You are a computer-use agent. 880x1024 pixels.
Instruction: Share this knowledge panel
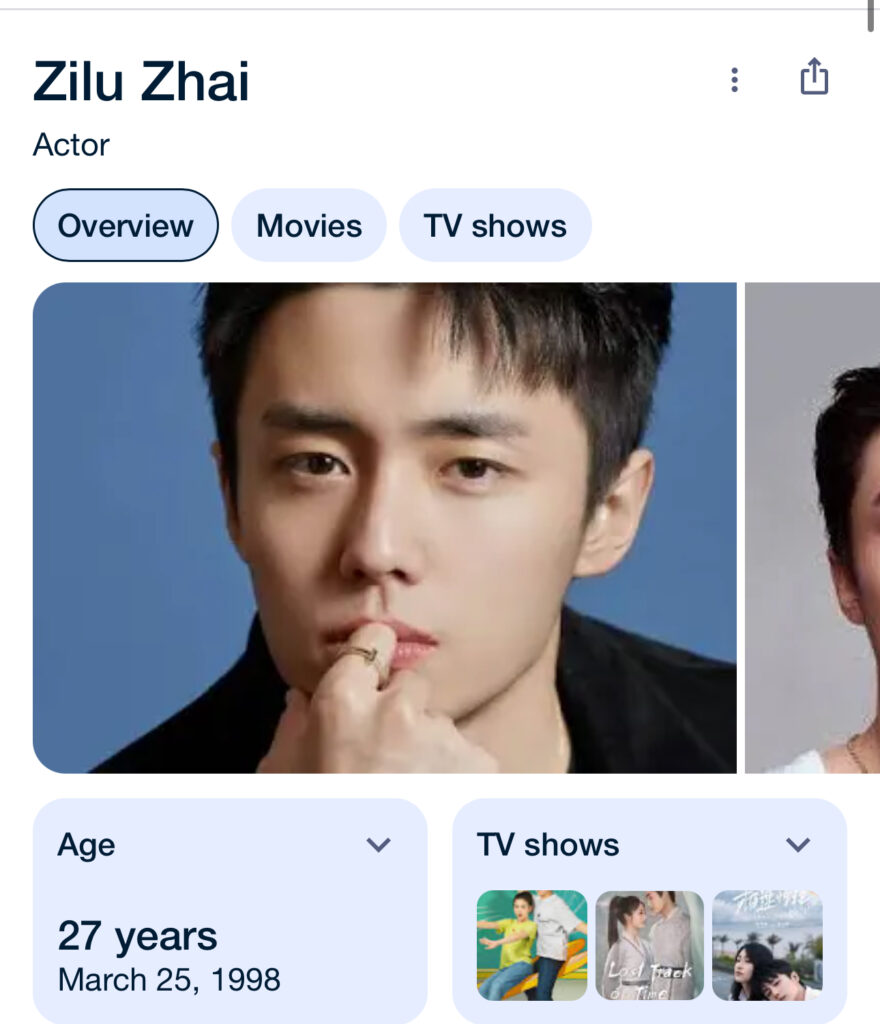click(814, 77)
